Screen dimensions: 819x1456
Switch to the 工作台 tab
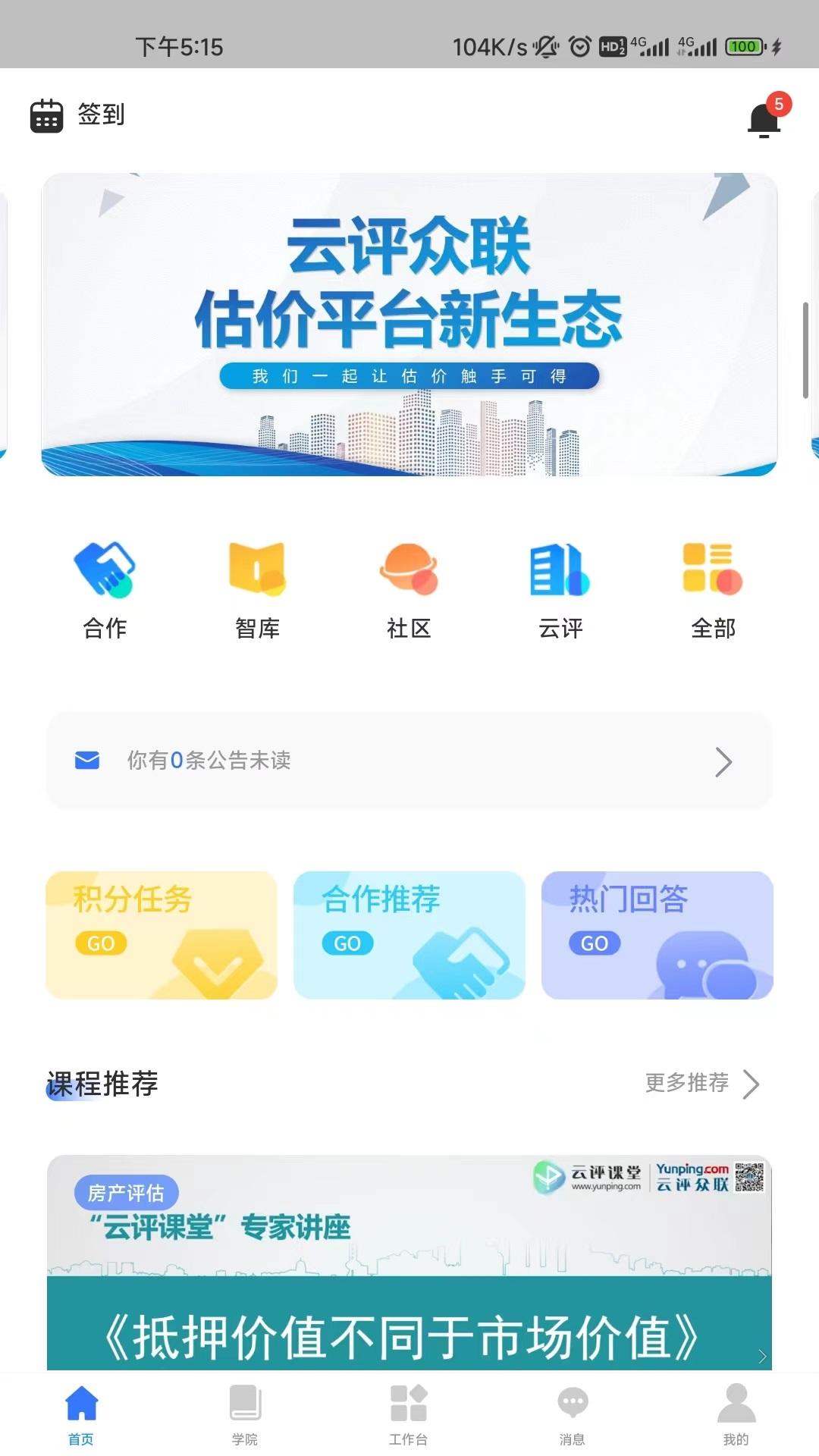click(x=409, y=1414)
